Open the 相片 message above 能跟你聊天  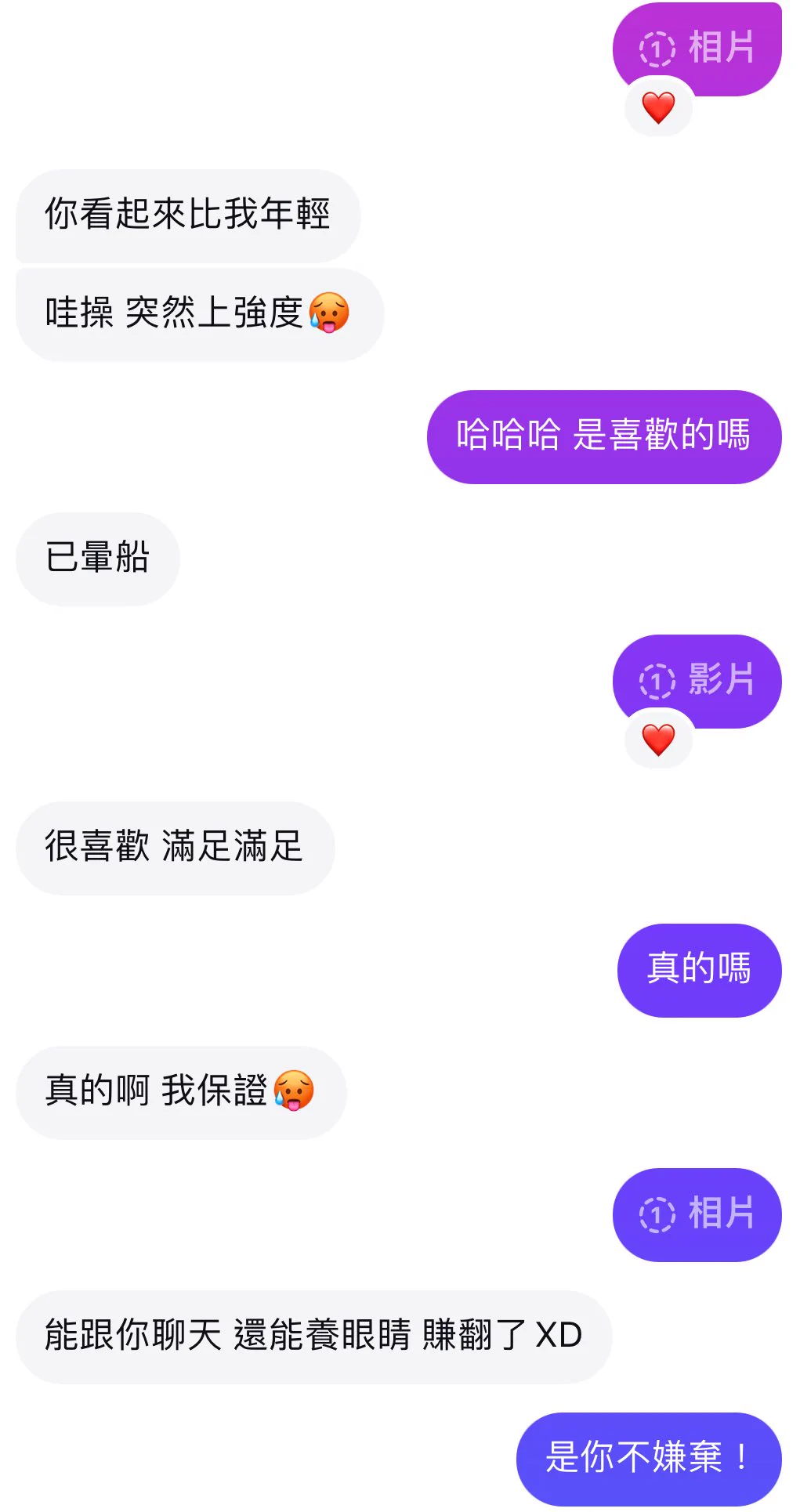tap(697, 1214)
